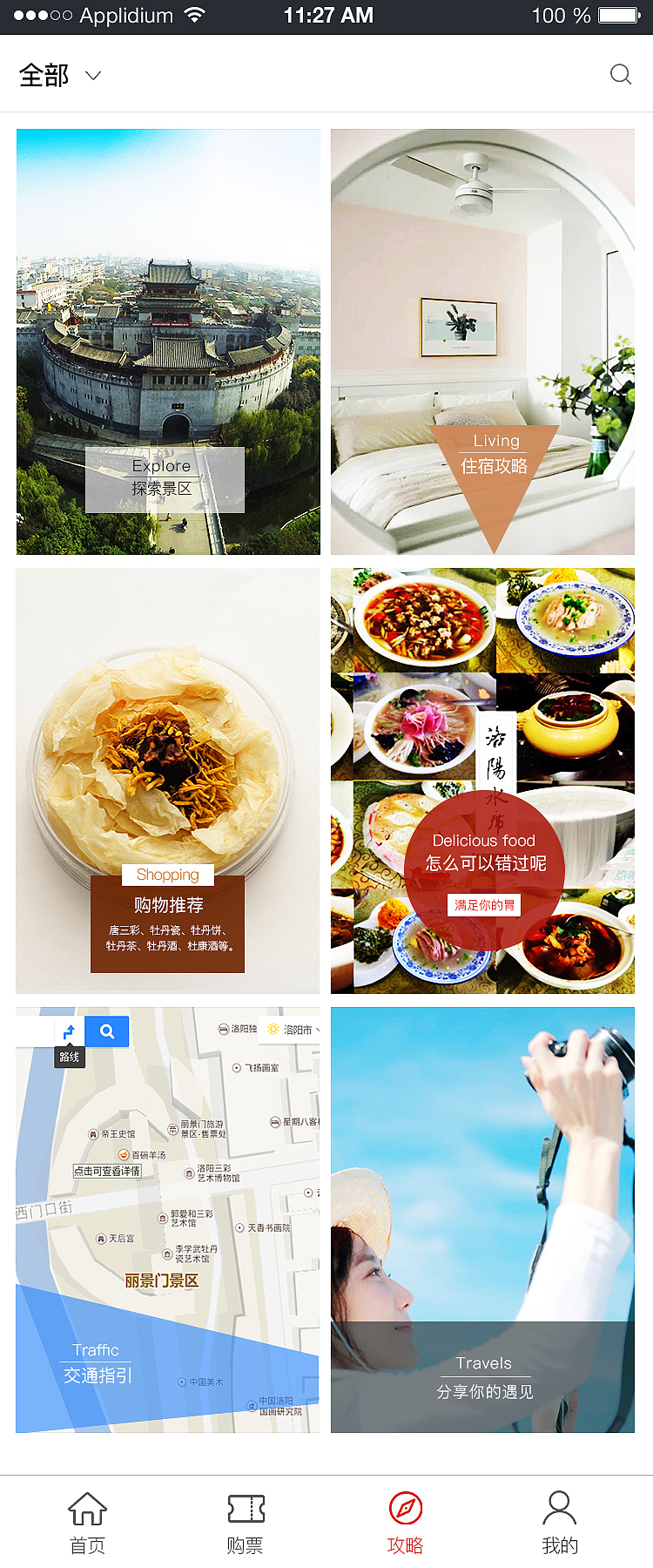Screen dimensions: 653x1568
Task: Select the 攻略 guide tab
Action: [x=406, y=1522]
